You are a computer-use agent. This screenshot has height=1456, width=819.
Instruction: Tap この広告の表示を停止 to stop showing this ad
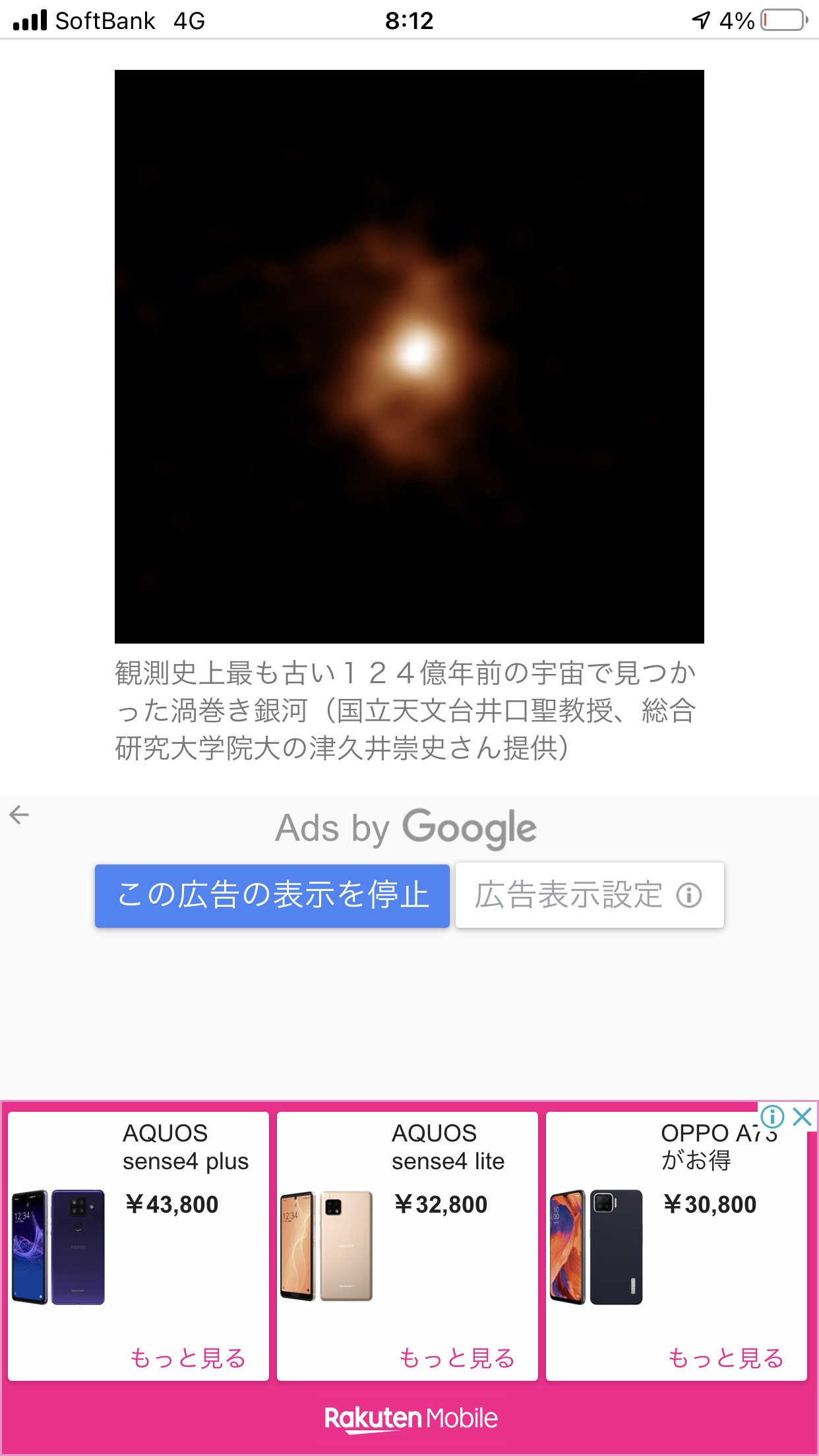click(272, 895)
